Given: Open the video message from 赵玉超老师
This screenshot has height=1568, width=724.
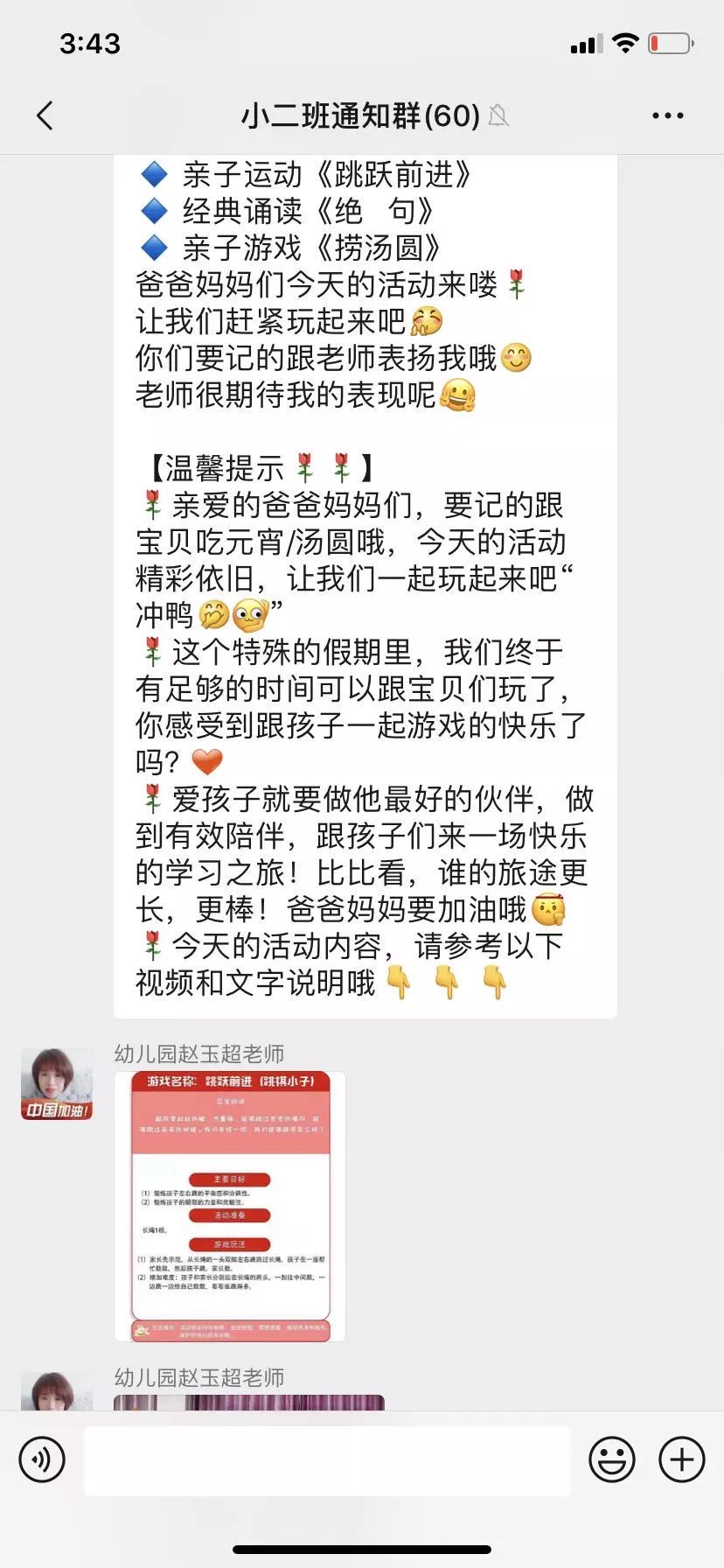Looking at the screenshot, I should pos(249,1401).
